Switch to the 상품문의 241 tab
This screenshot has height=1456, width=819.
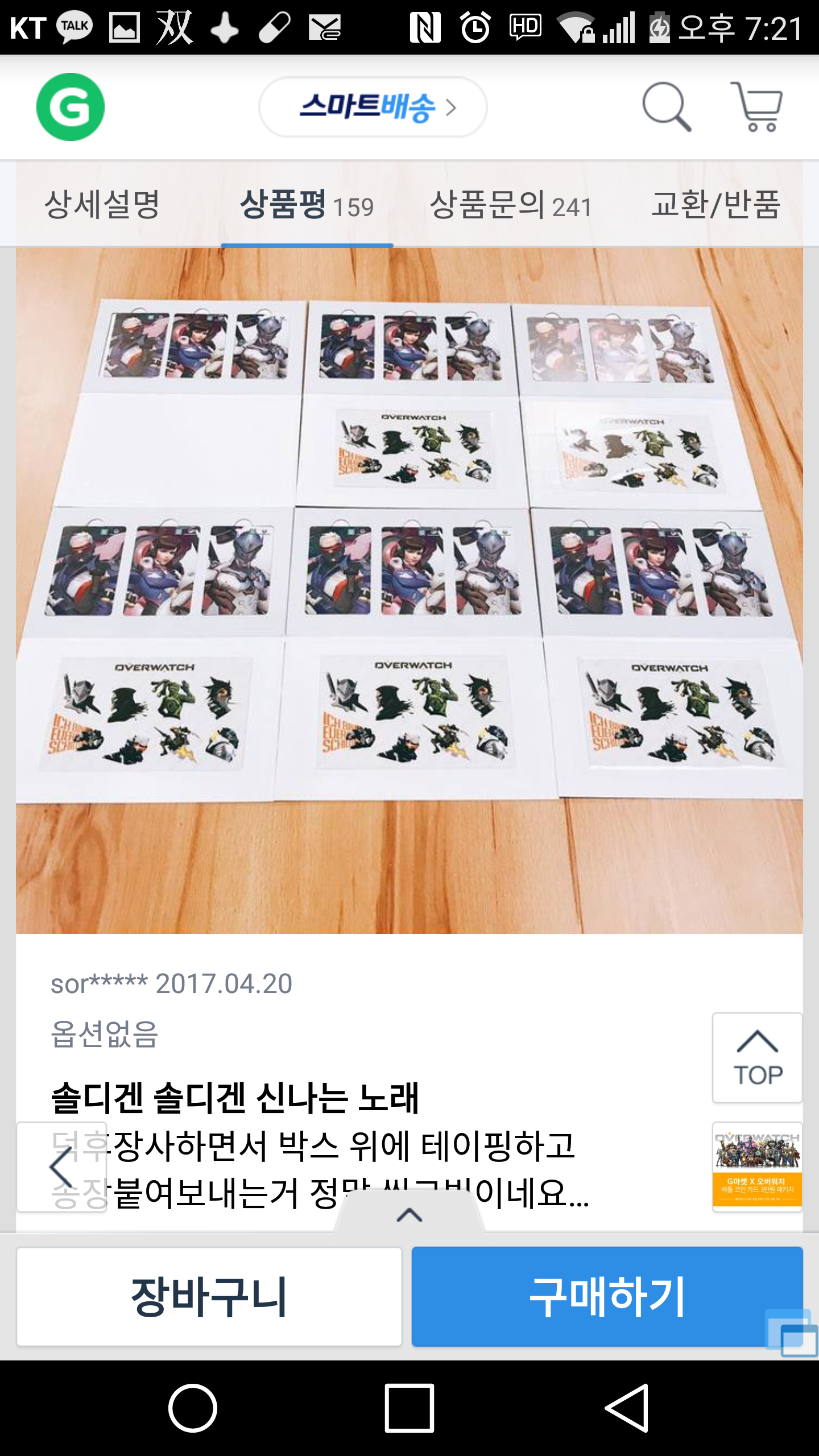511,205
